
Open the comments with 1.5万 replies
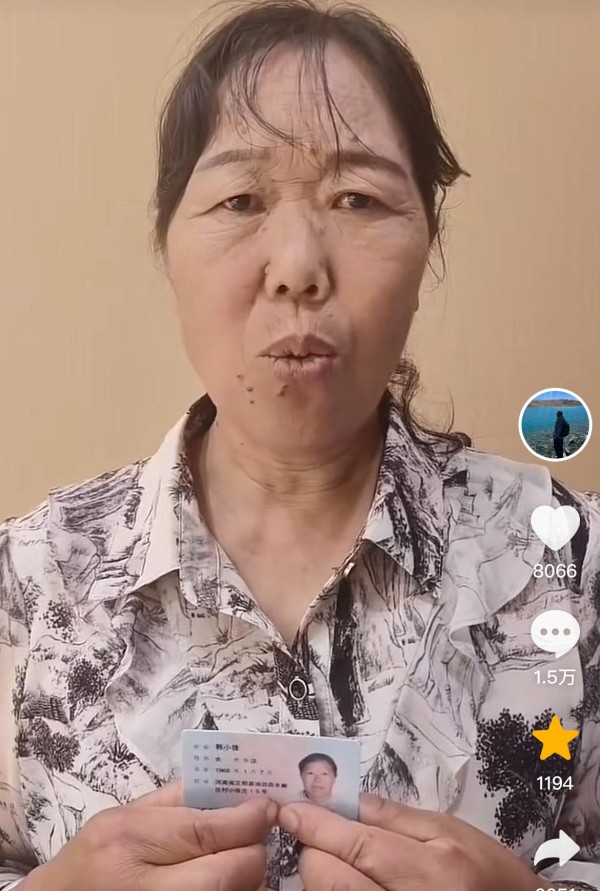tap(555, 633)
